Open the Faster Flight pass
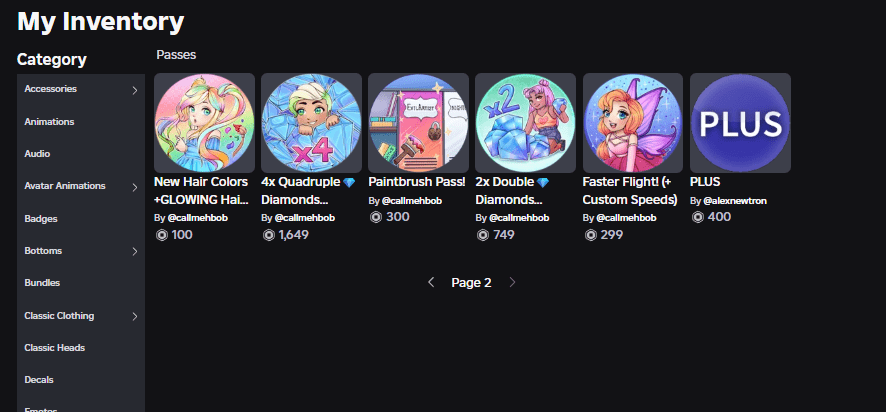Screen dimensions: 886x412 pos(632,123)
